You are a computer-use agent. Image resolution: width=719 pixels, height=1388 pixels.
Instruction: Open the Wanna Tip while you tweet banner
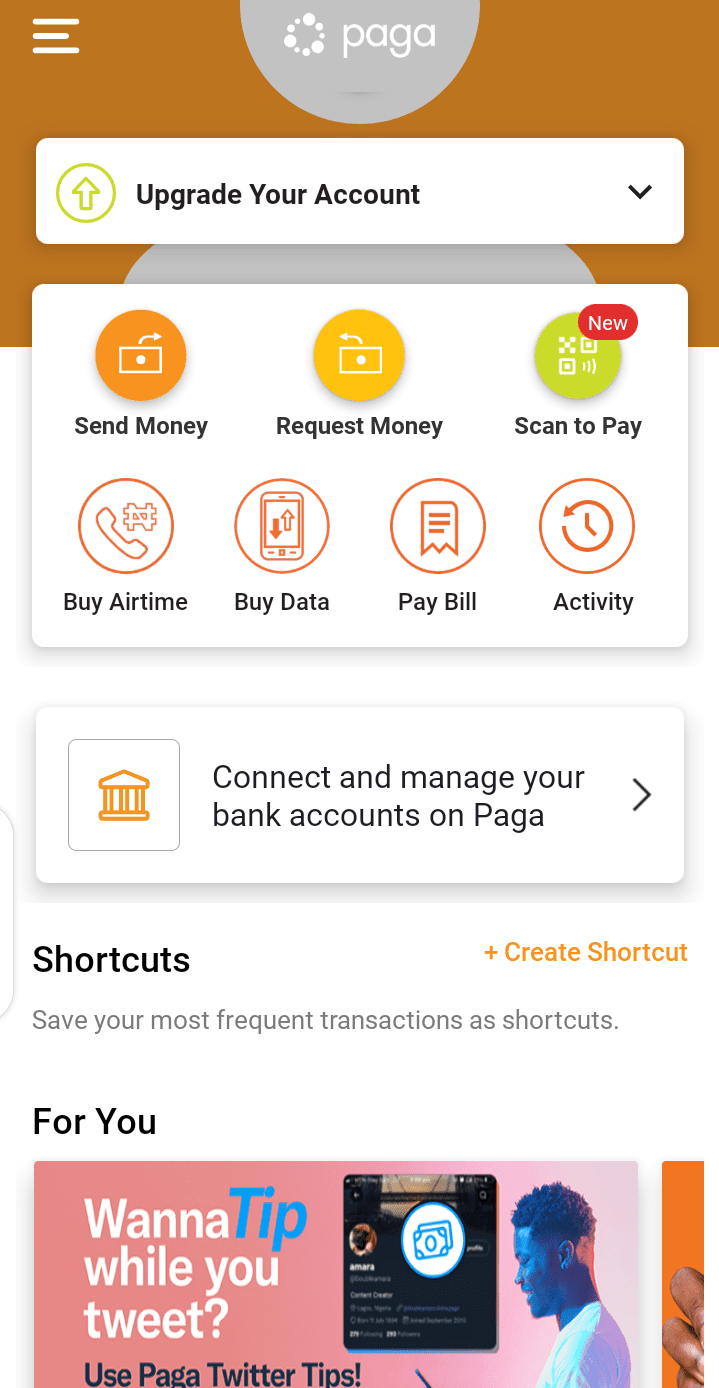pos(336,1274)
